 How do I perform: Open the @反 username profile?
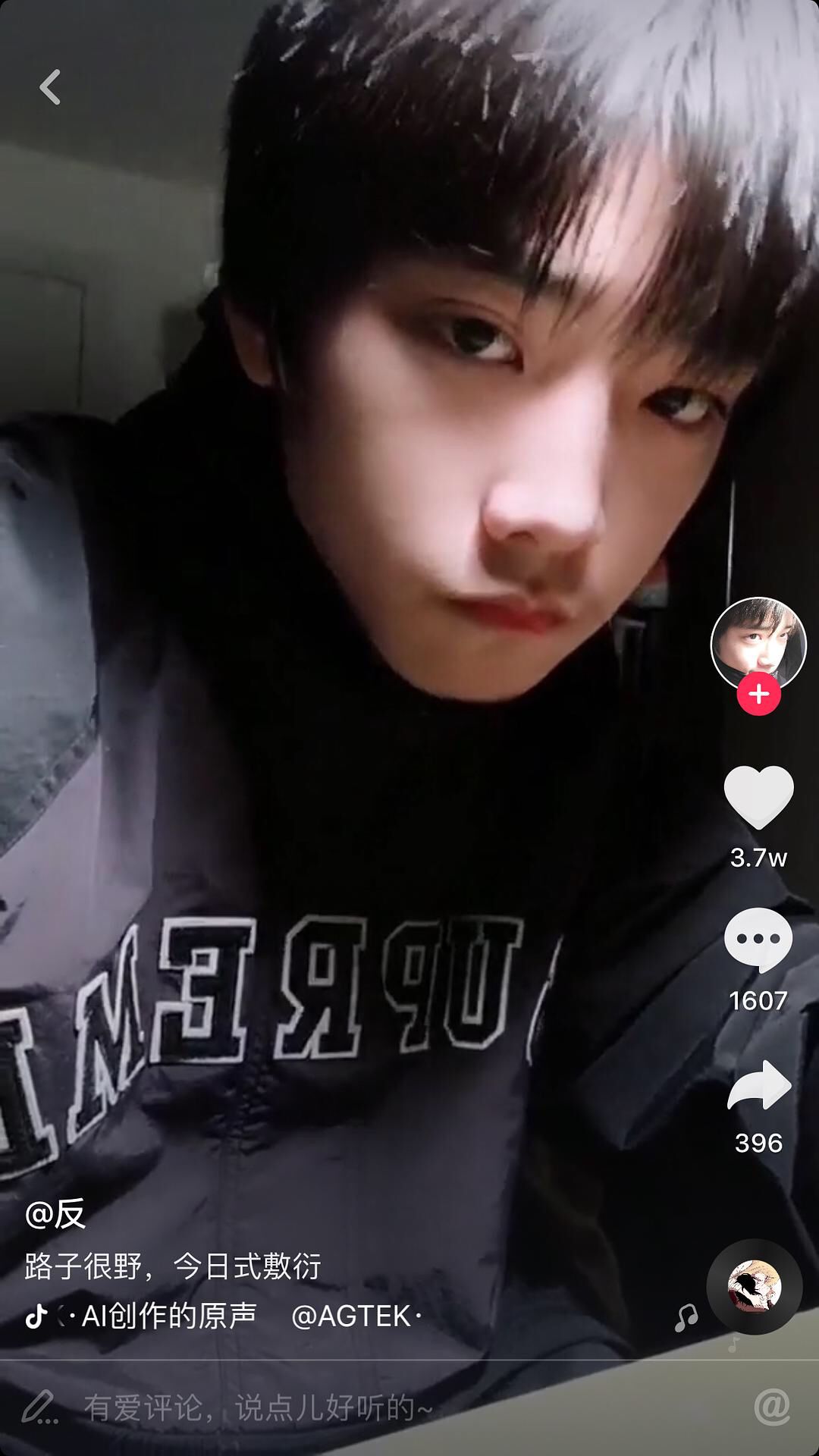coord(55,1214)
